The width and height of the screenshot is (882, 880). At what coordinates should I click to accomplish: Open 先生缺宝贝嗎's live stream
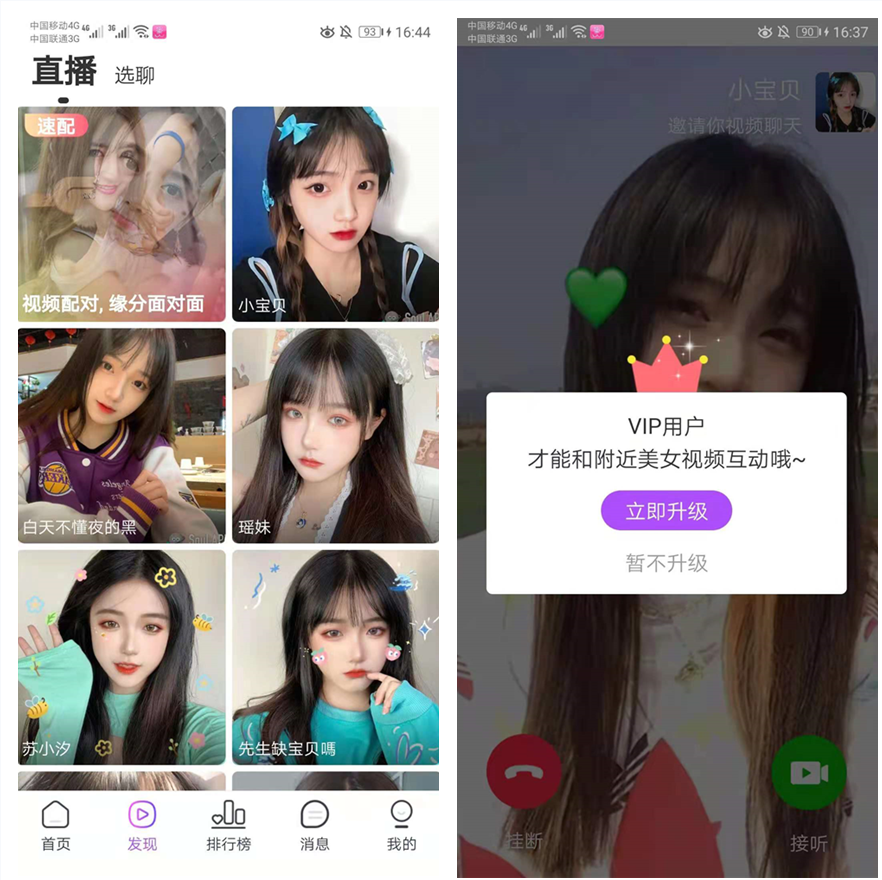(x=335, y=657)
